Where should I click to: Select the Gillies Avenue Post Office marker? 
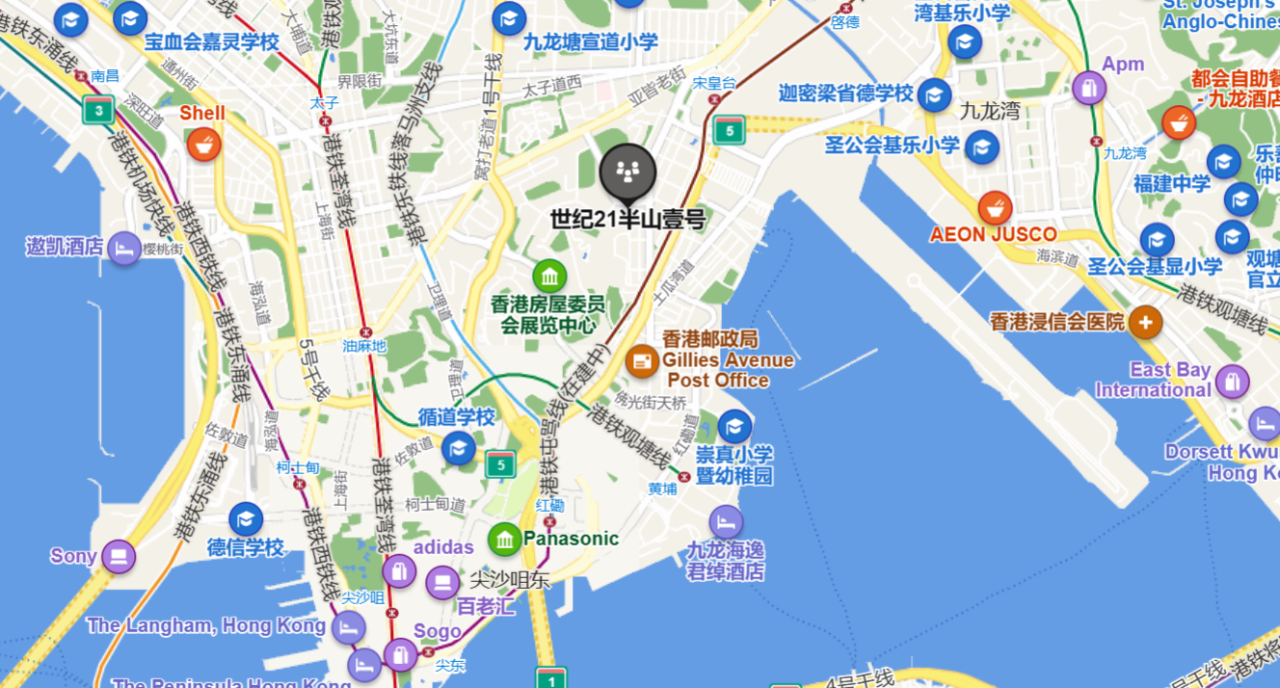[642, 361]
